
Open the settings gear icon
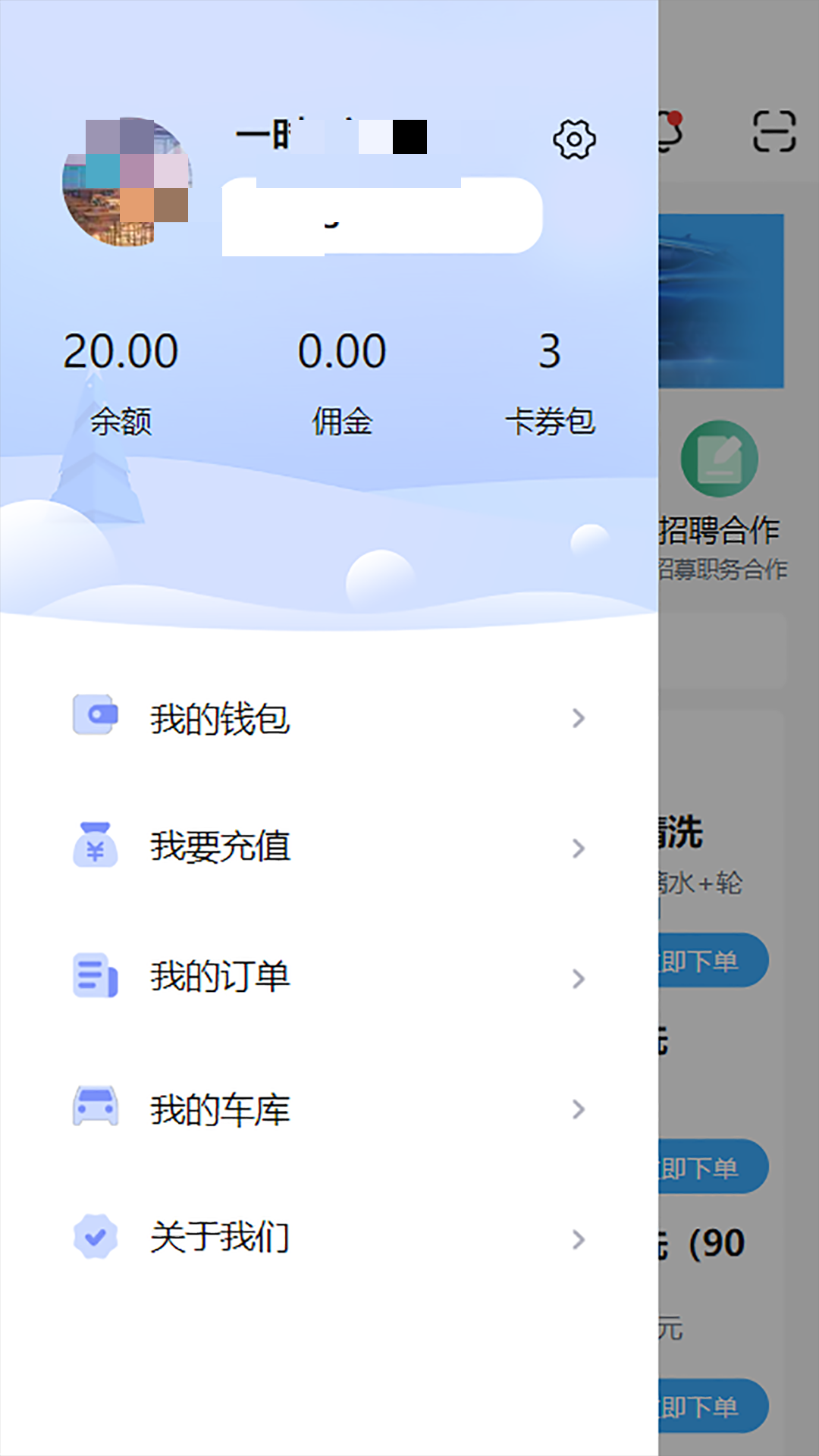575,140
